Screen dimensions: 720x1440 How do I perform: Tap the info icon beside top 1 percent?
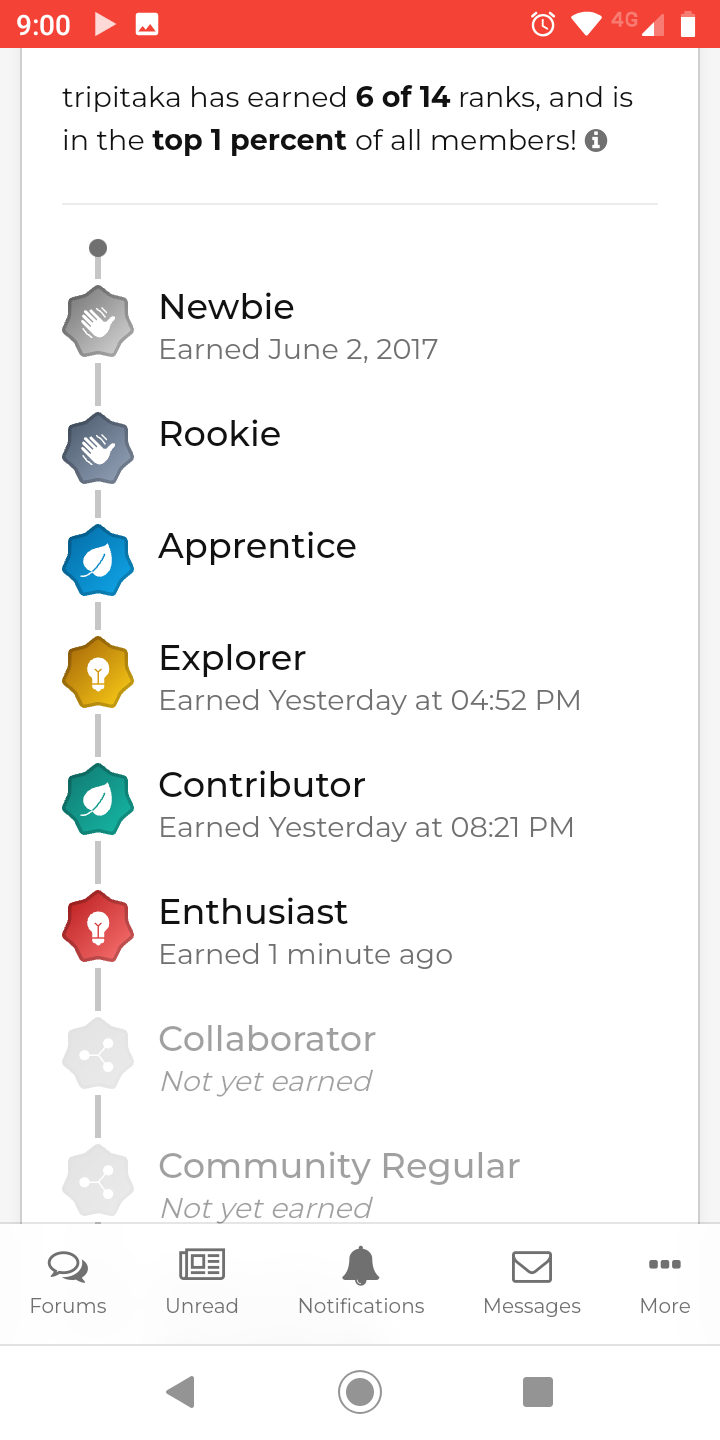596,141
